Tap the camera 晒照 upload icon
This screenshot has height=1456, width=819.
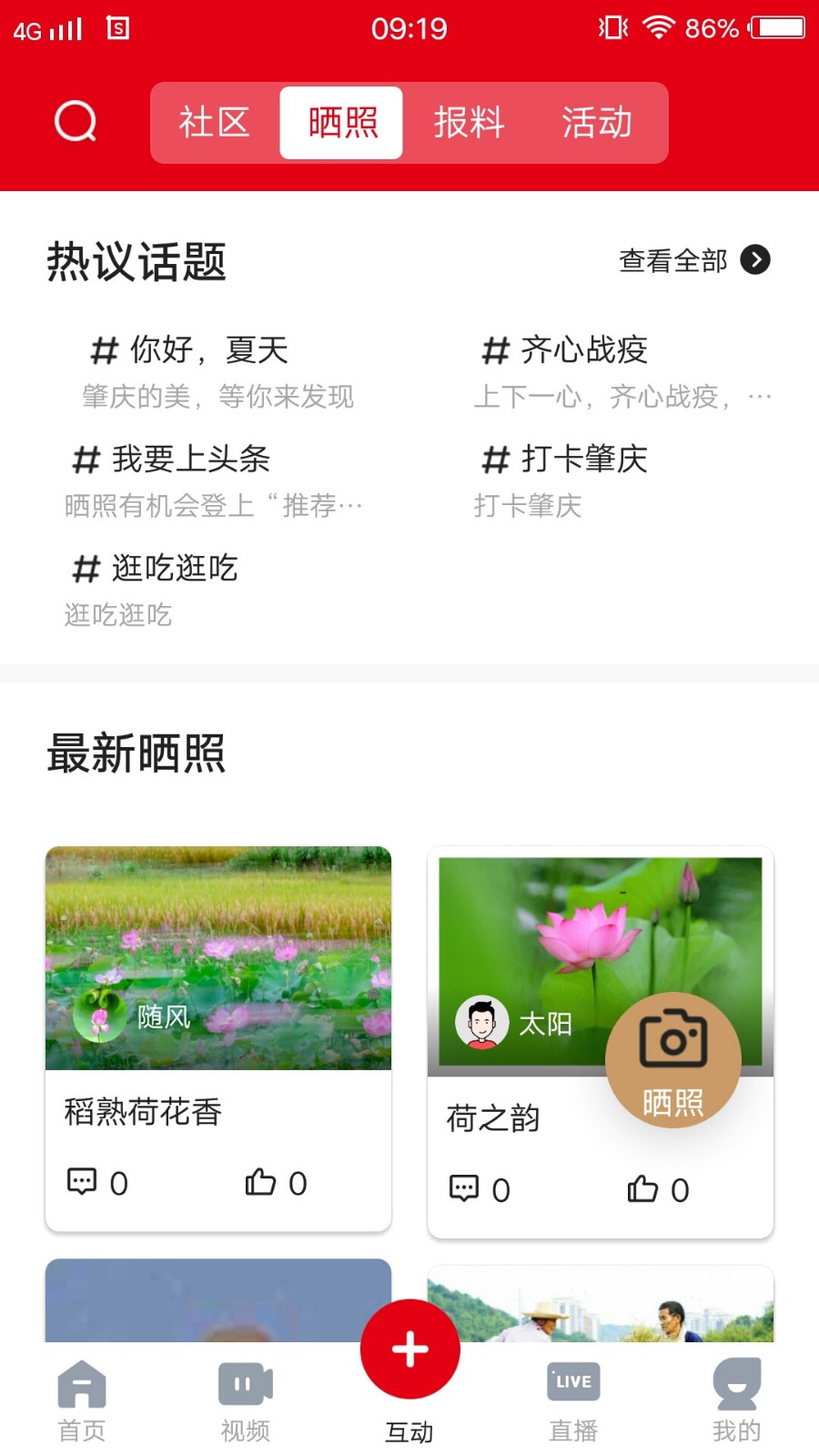point(672,1058)
